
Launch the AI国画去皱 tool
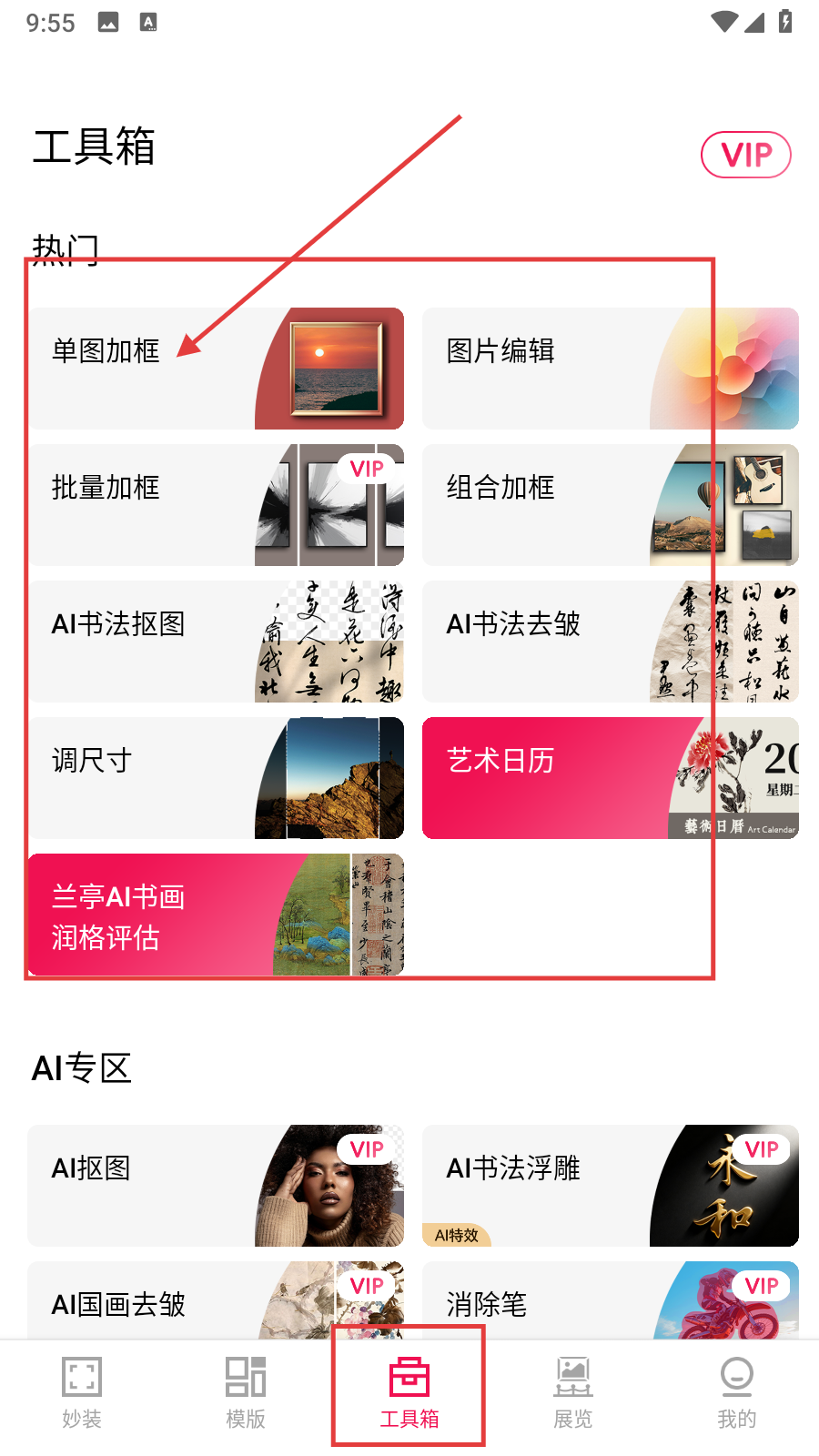point(216,1303)
